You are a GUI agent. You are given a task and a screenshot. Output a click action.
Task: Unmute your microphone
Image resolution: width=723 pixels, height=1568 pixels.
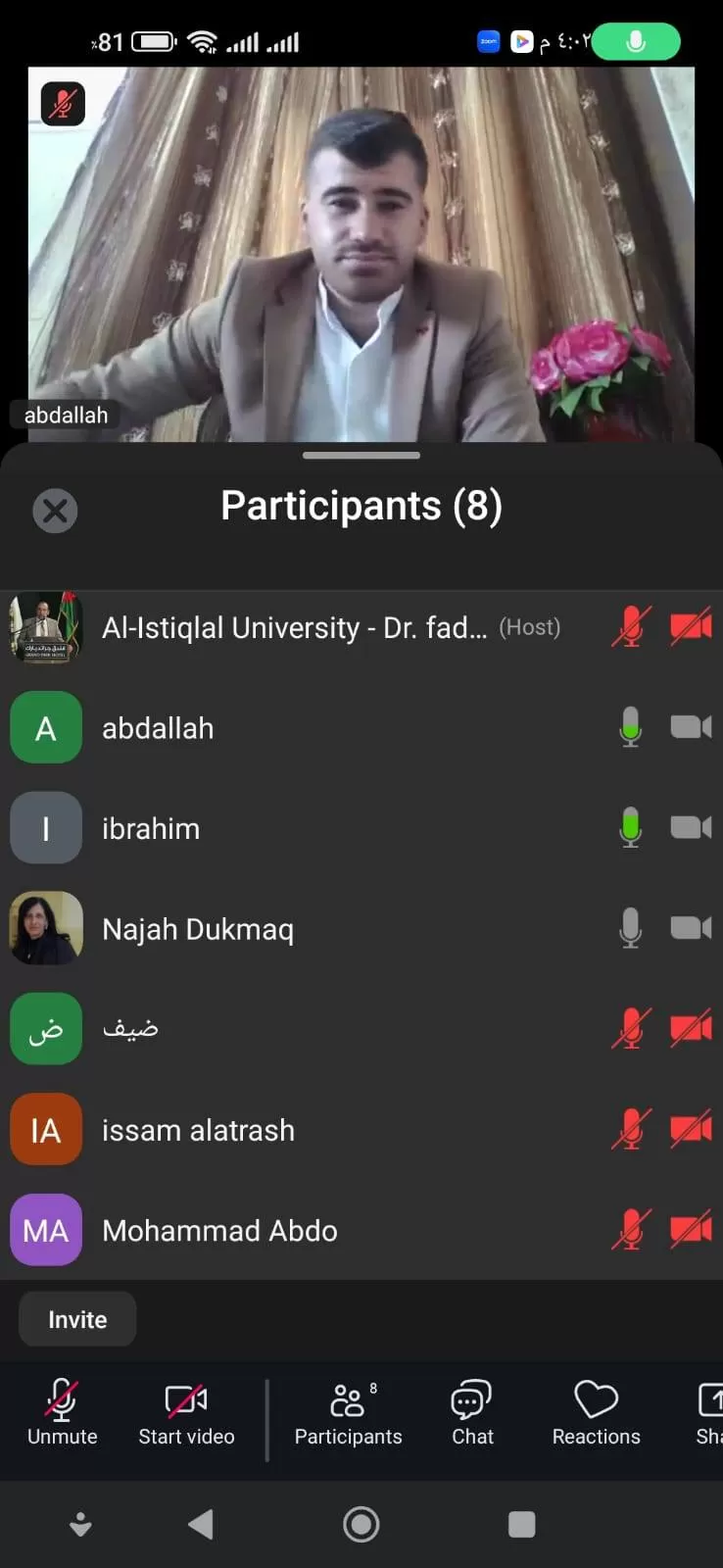pos(62,1412)
